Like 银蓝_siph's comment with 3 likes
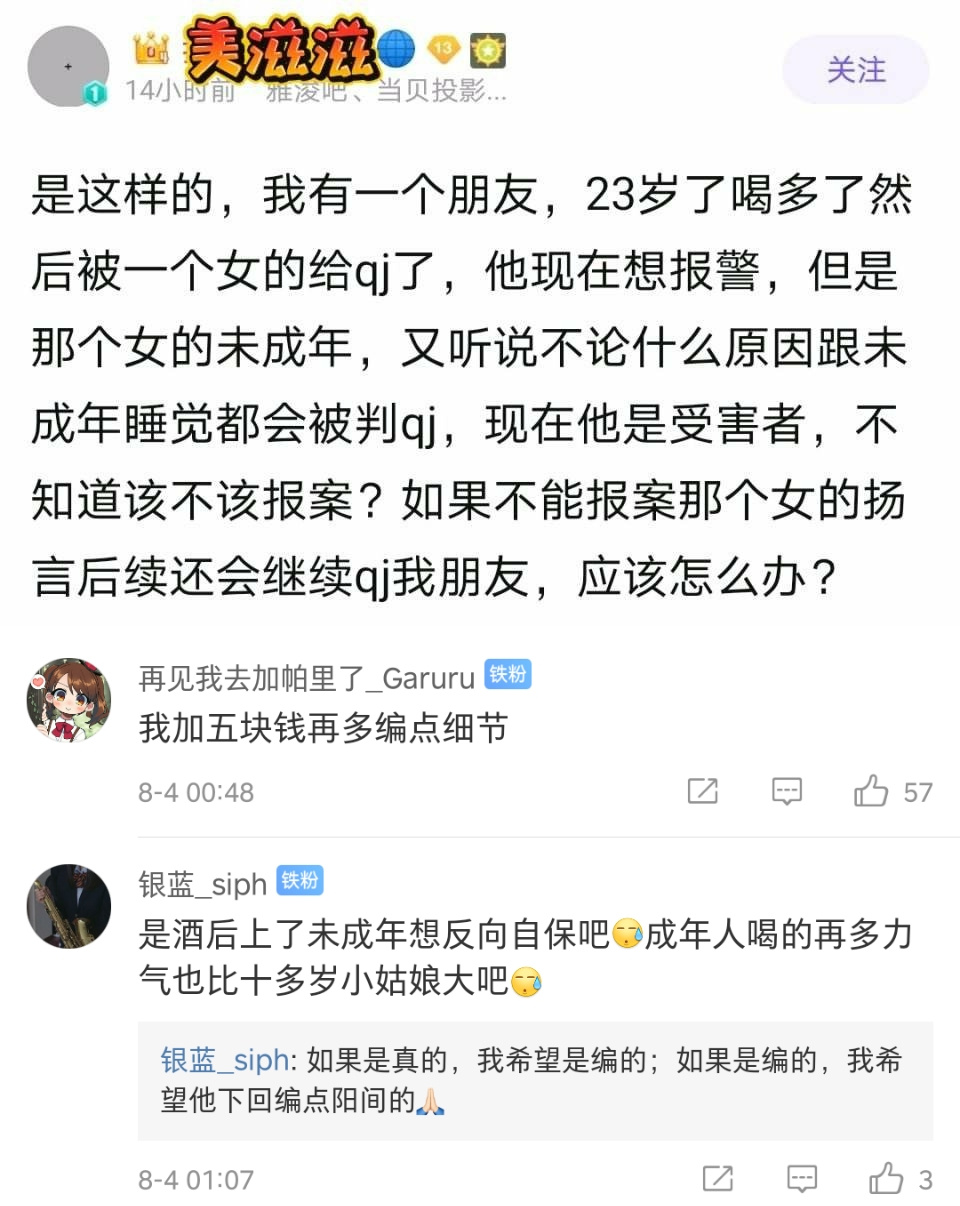 tap(886, 1179)
